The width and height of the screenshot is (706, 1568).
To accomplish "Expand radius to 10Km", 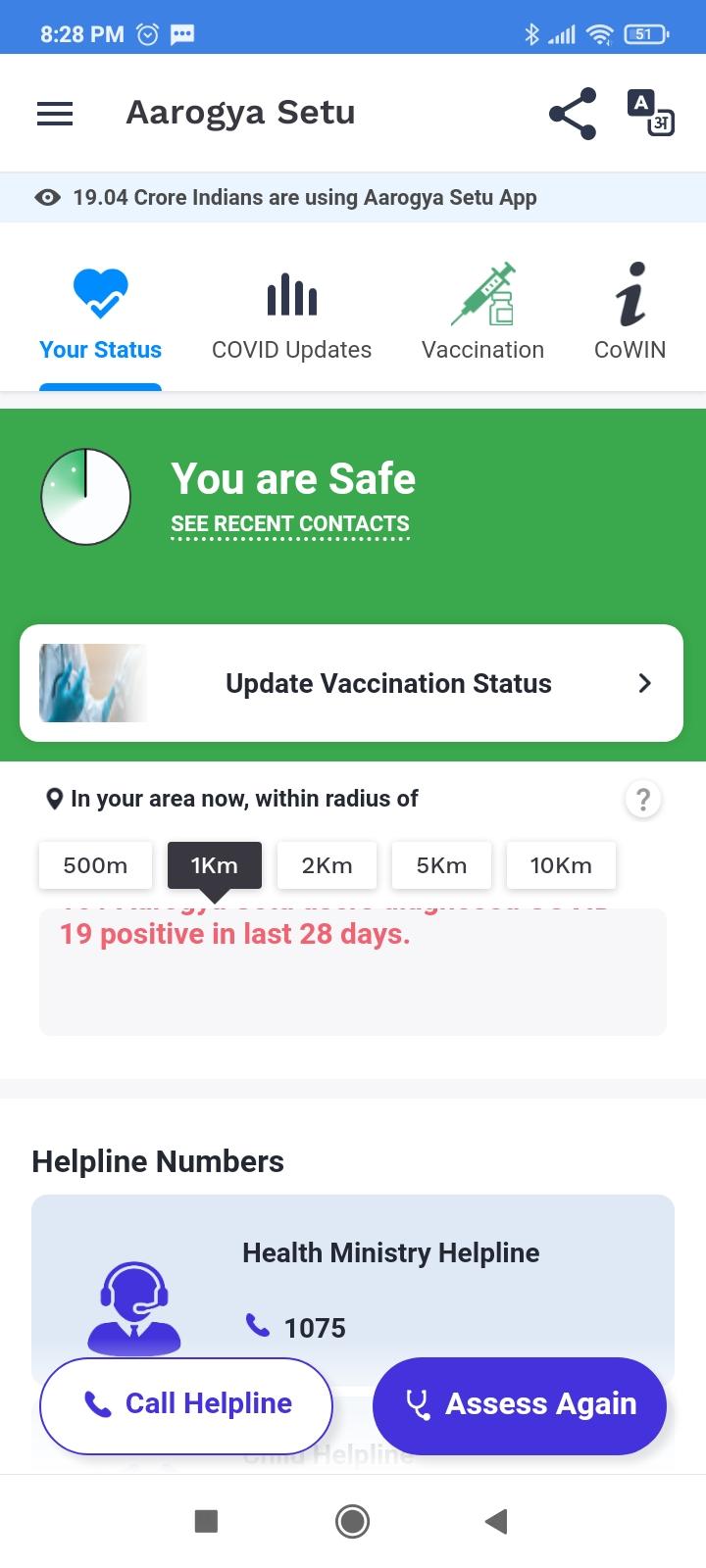I will tap(561, 865).
